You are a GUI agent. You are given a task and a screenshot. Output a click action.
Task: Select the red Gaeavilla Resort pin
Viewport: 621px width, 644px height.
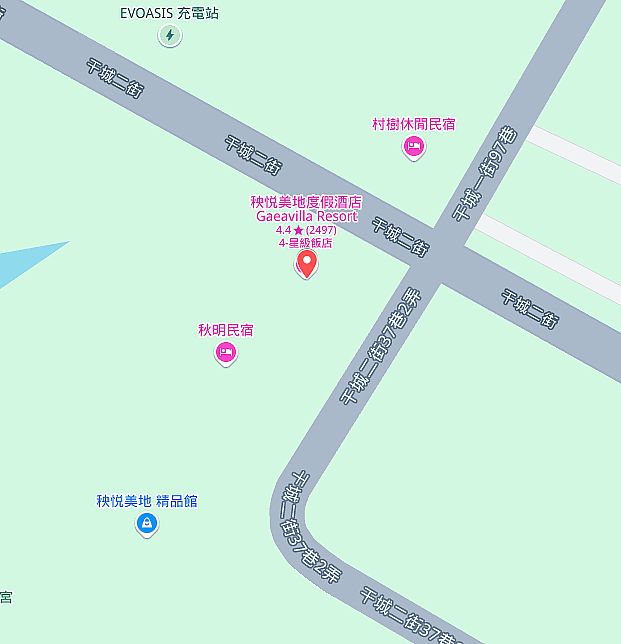[x=307, y=264]
